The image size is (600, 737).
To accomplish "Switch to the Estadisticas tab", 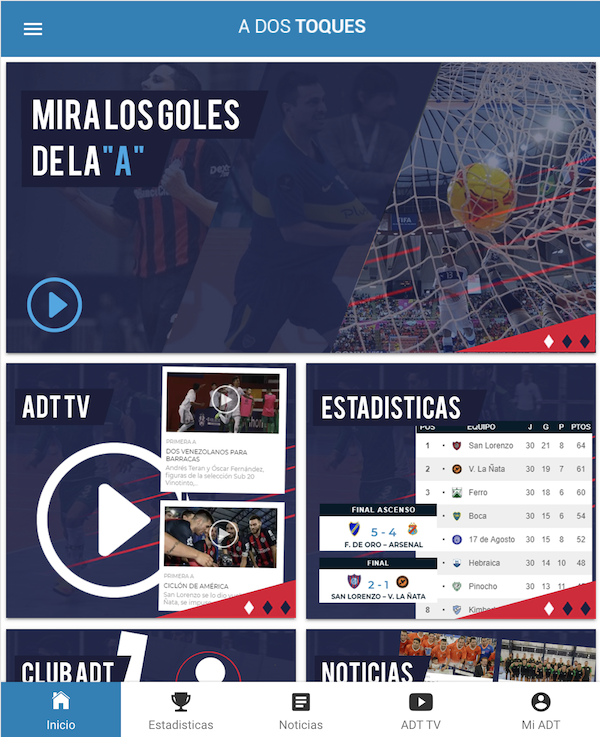I will pos(180,710).
